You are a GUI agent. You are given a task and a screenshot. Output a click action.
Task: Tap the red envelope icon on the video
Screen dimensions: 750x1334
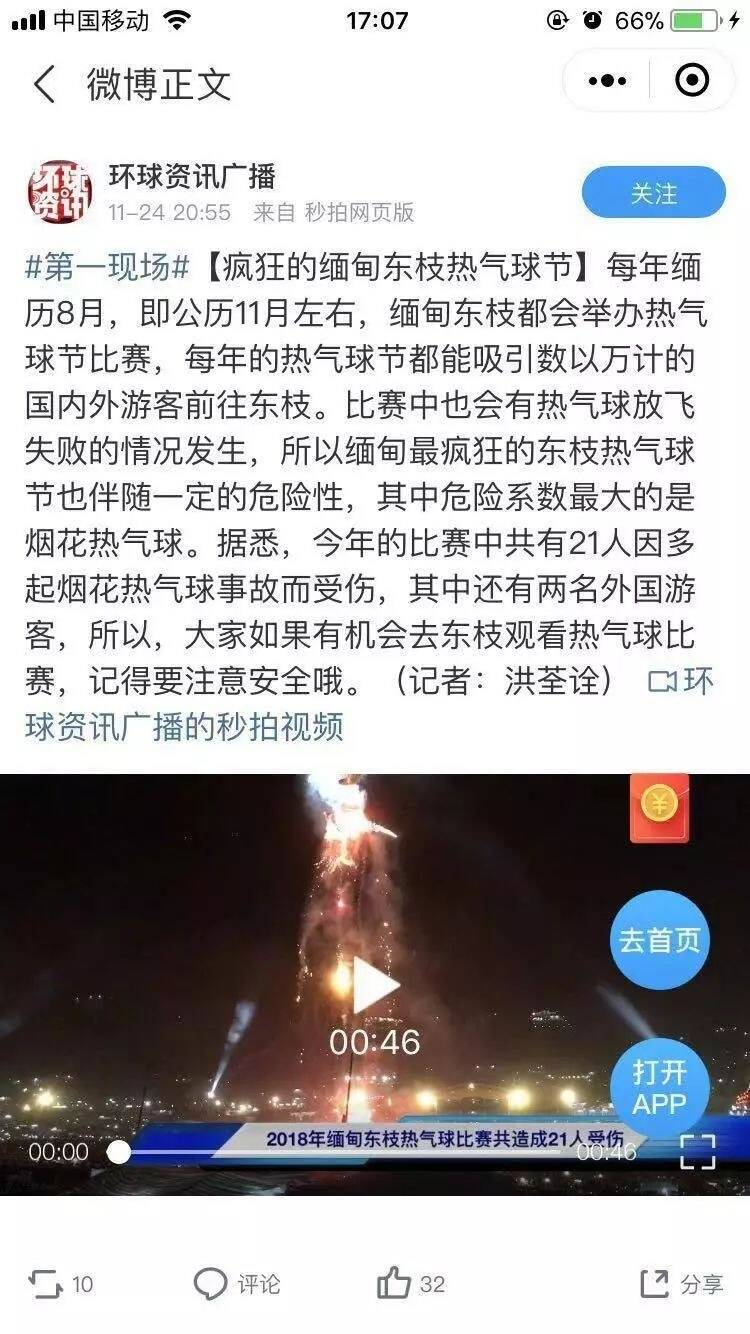click(x=659, y=806)
